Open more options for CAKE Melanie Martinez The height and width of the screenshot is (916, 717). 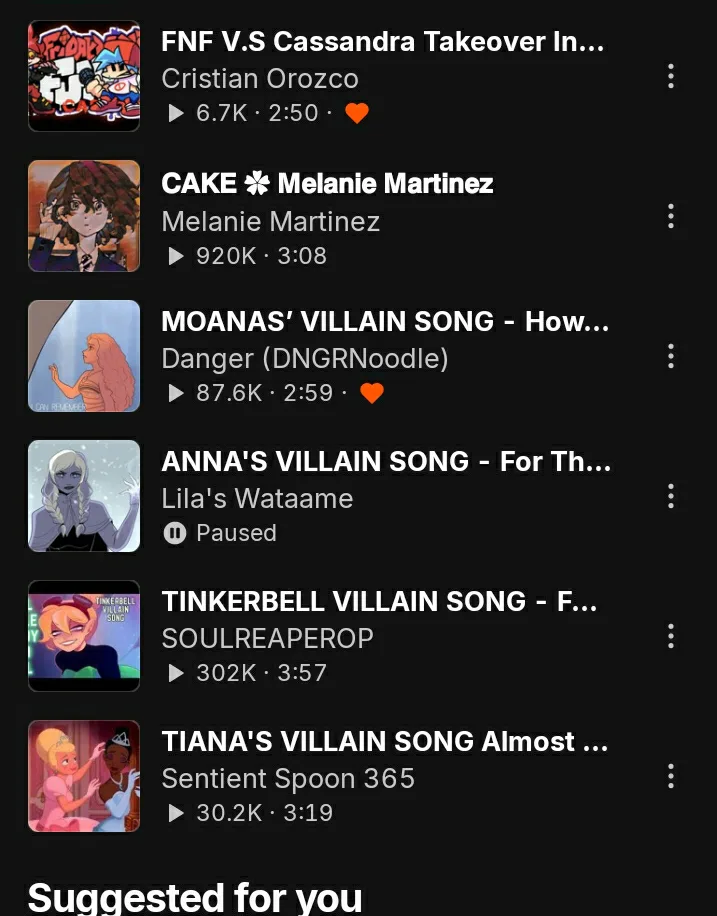(x=670, y=216)
